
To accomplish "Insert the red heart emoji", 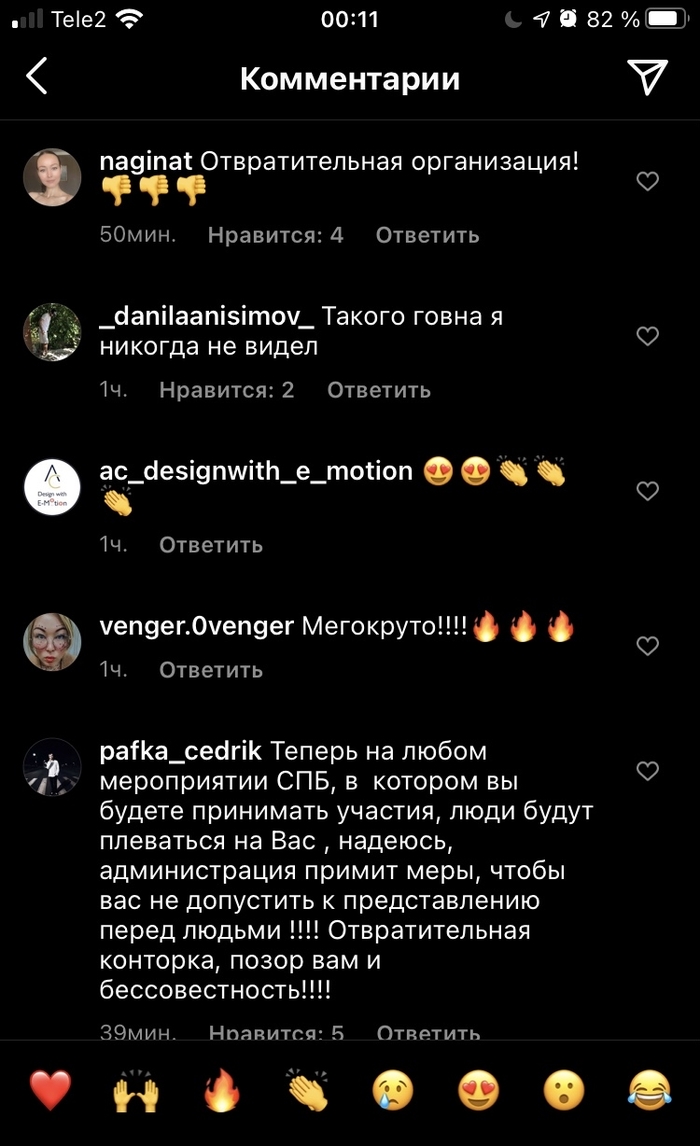I will (50, 1090).
